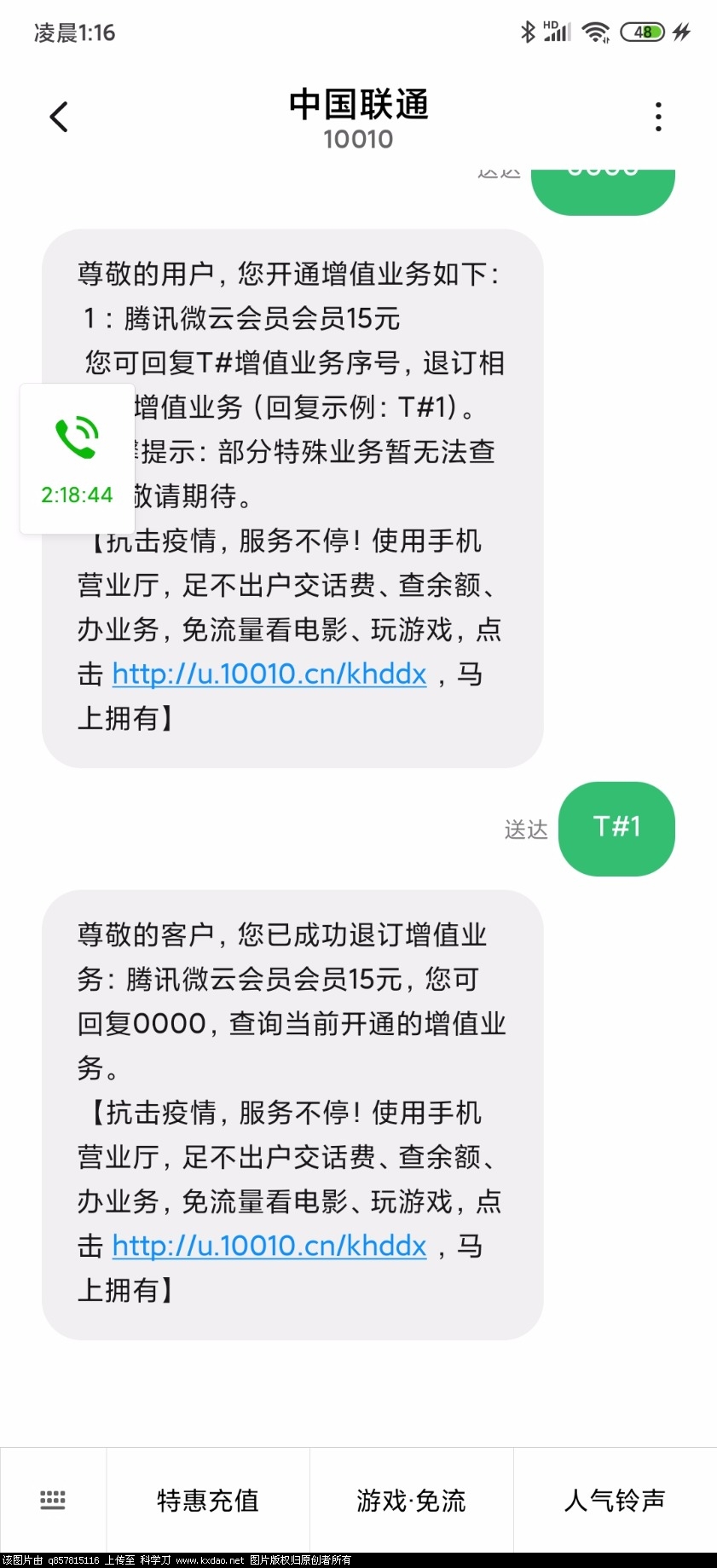The image size is (717, 1568).
Task: Open the overflow menu for 中国联通
Action: click(x=658, y=117)
